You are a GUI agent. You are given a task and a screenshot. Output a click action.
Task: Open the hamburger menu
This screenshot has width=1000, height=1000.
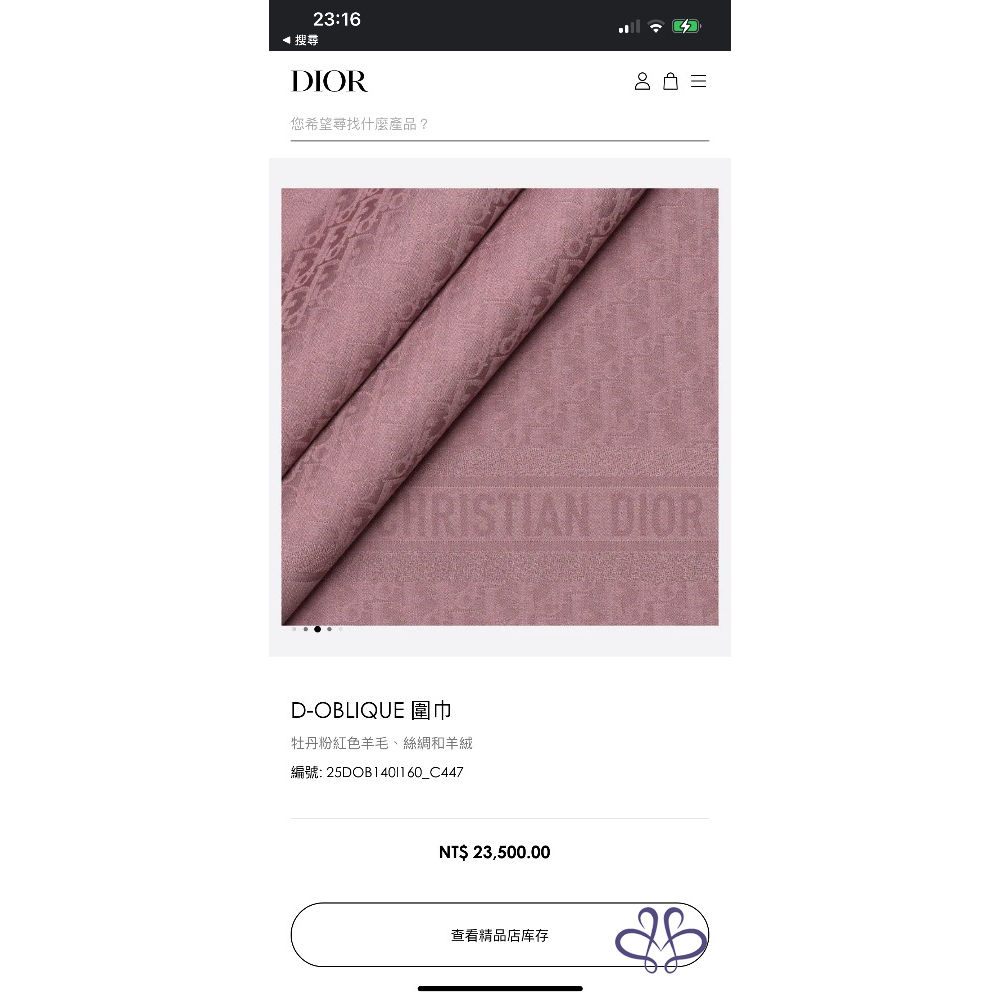pyautogui.click(x=698, y=81)
